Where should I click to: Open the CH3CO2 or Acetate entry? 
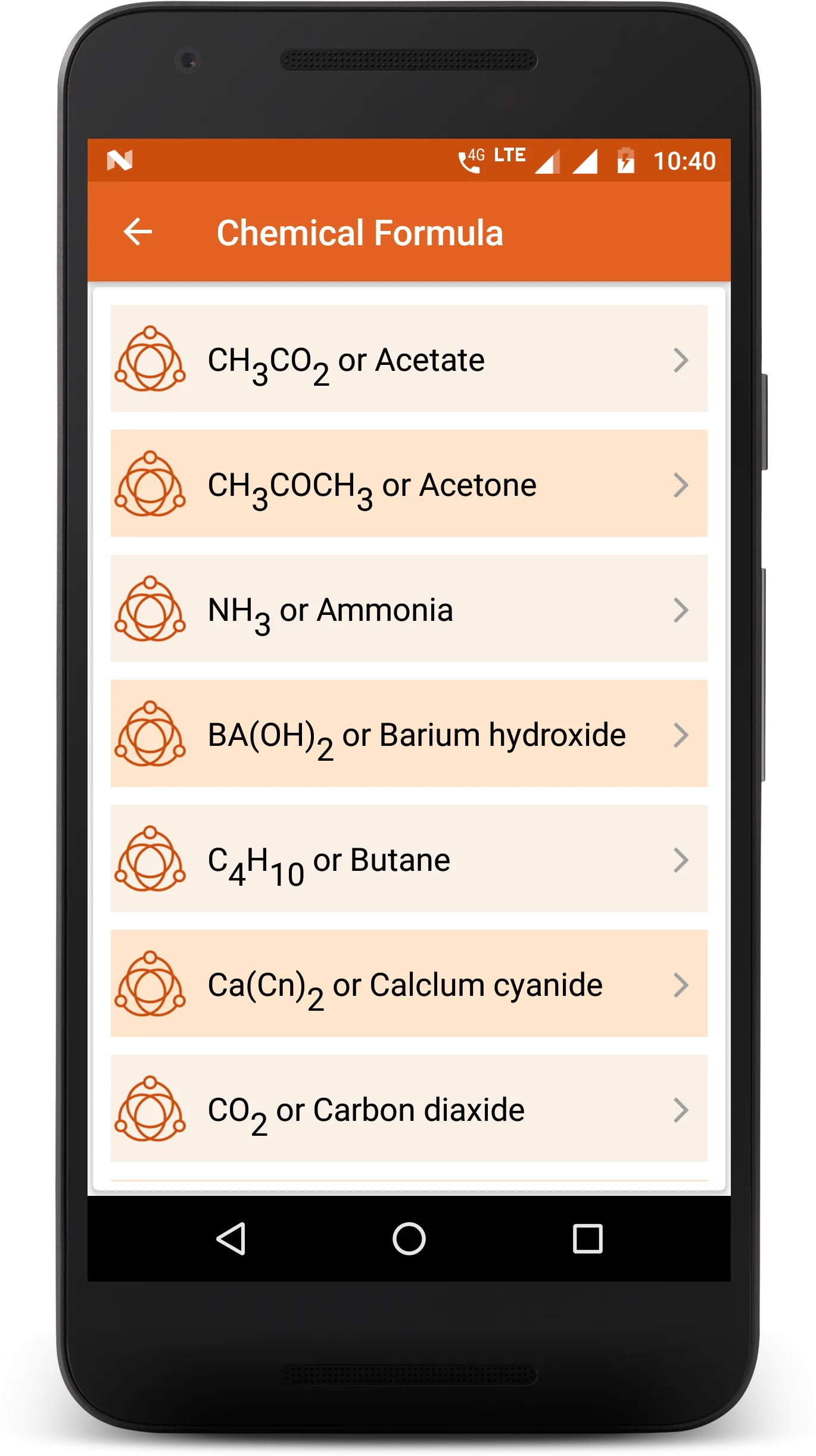(409, 359)
